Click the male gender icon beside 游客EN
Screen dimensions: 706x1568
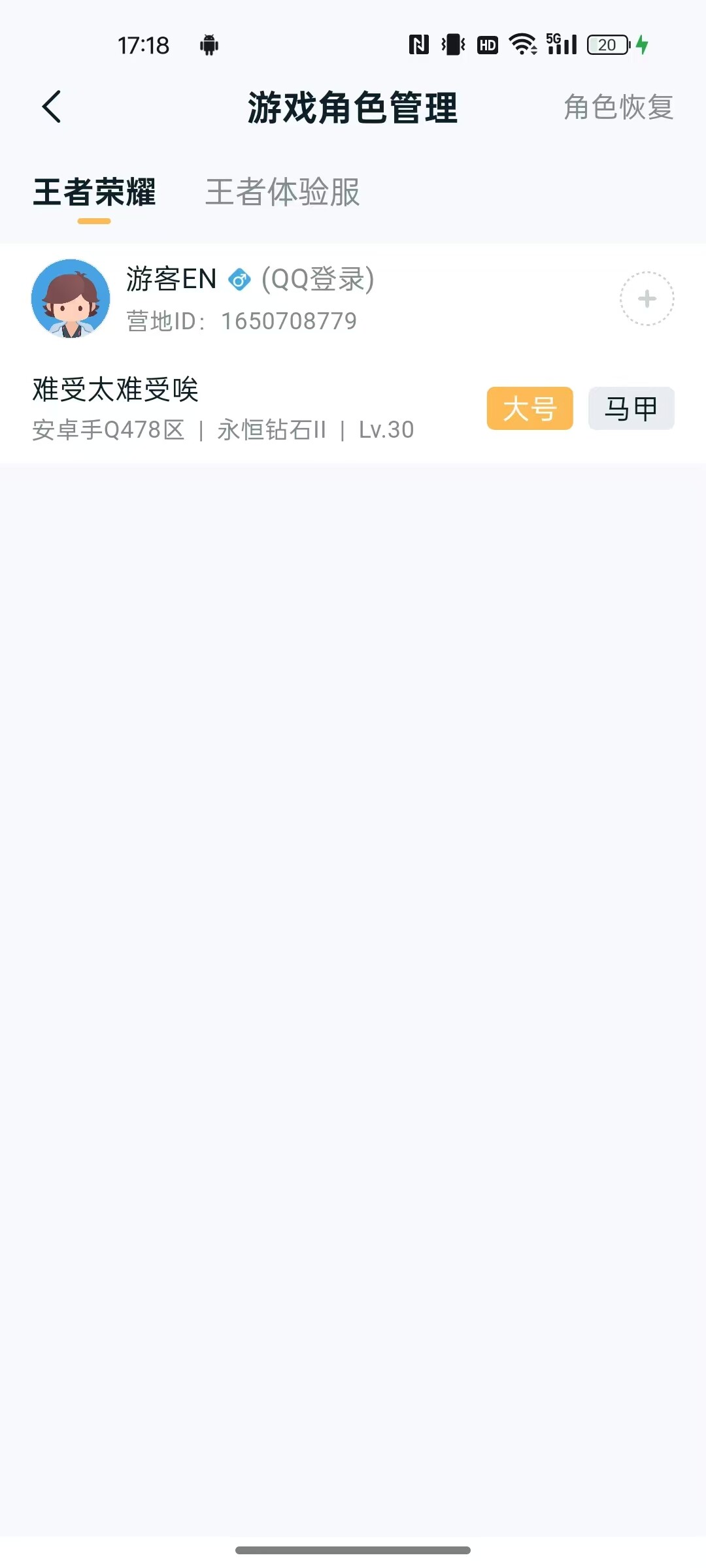241,280
